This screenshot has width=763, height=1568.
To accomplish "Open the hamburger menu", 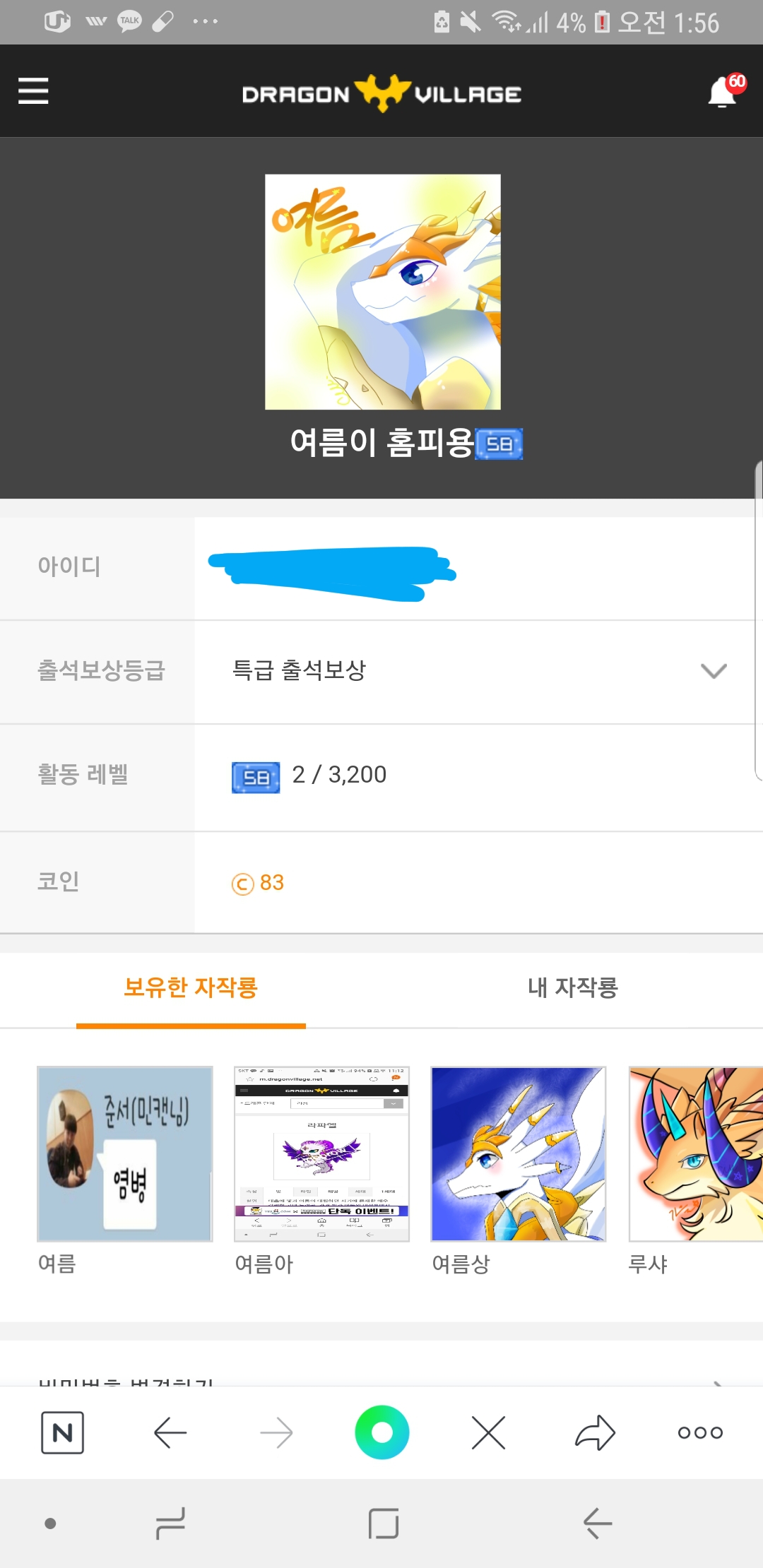I will pyautogui.click(x=33, y=91).
